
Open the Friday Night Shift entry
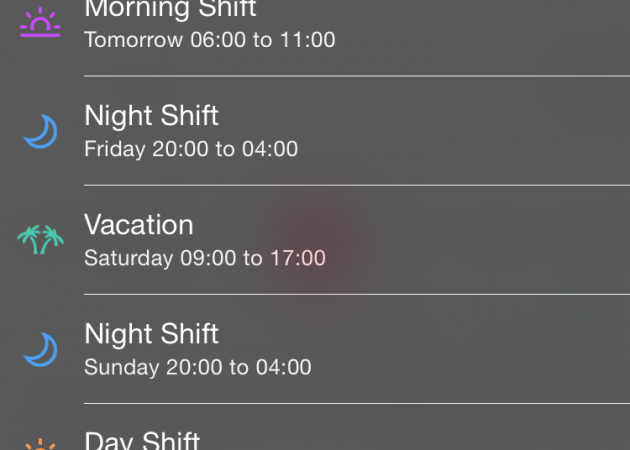190,131
